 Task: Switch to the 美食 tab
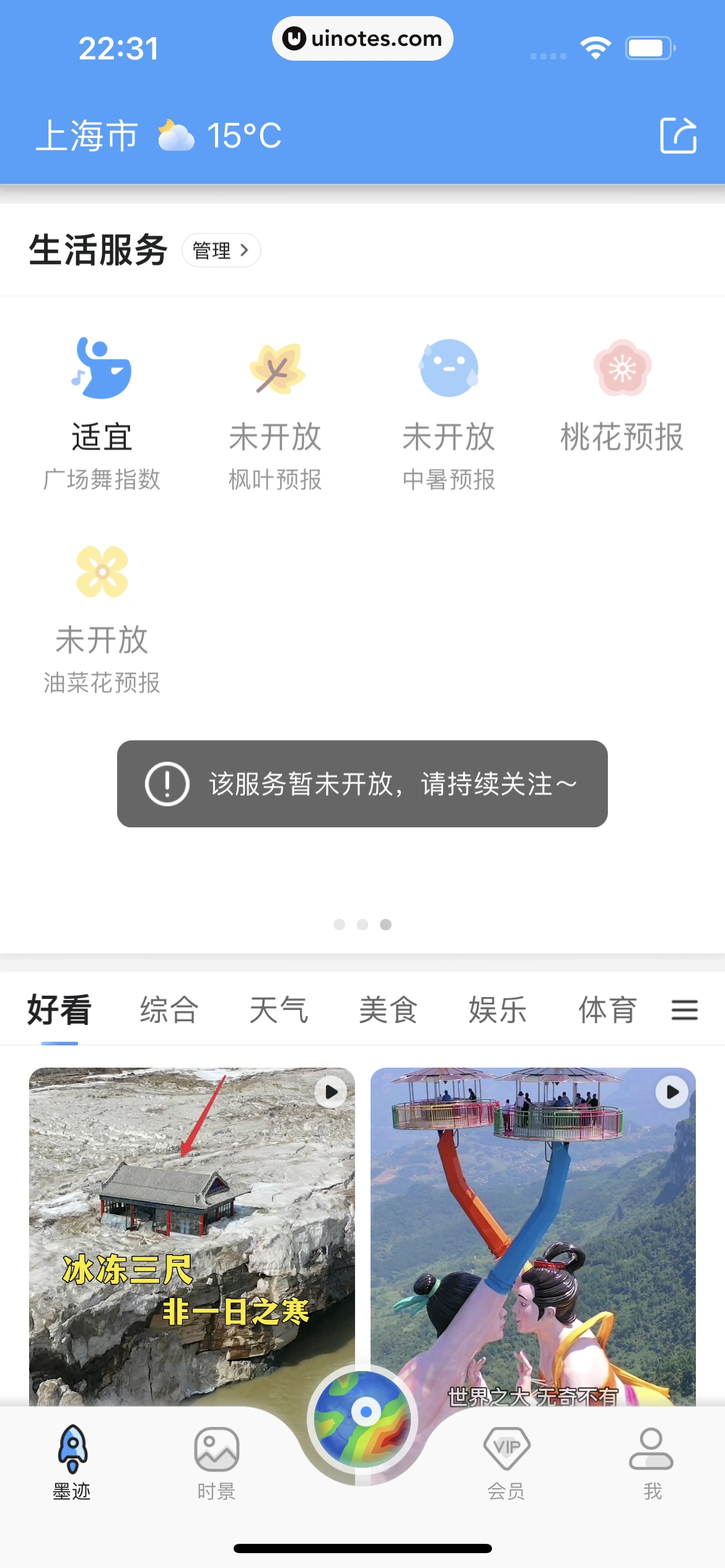[x=389, y=1008]
